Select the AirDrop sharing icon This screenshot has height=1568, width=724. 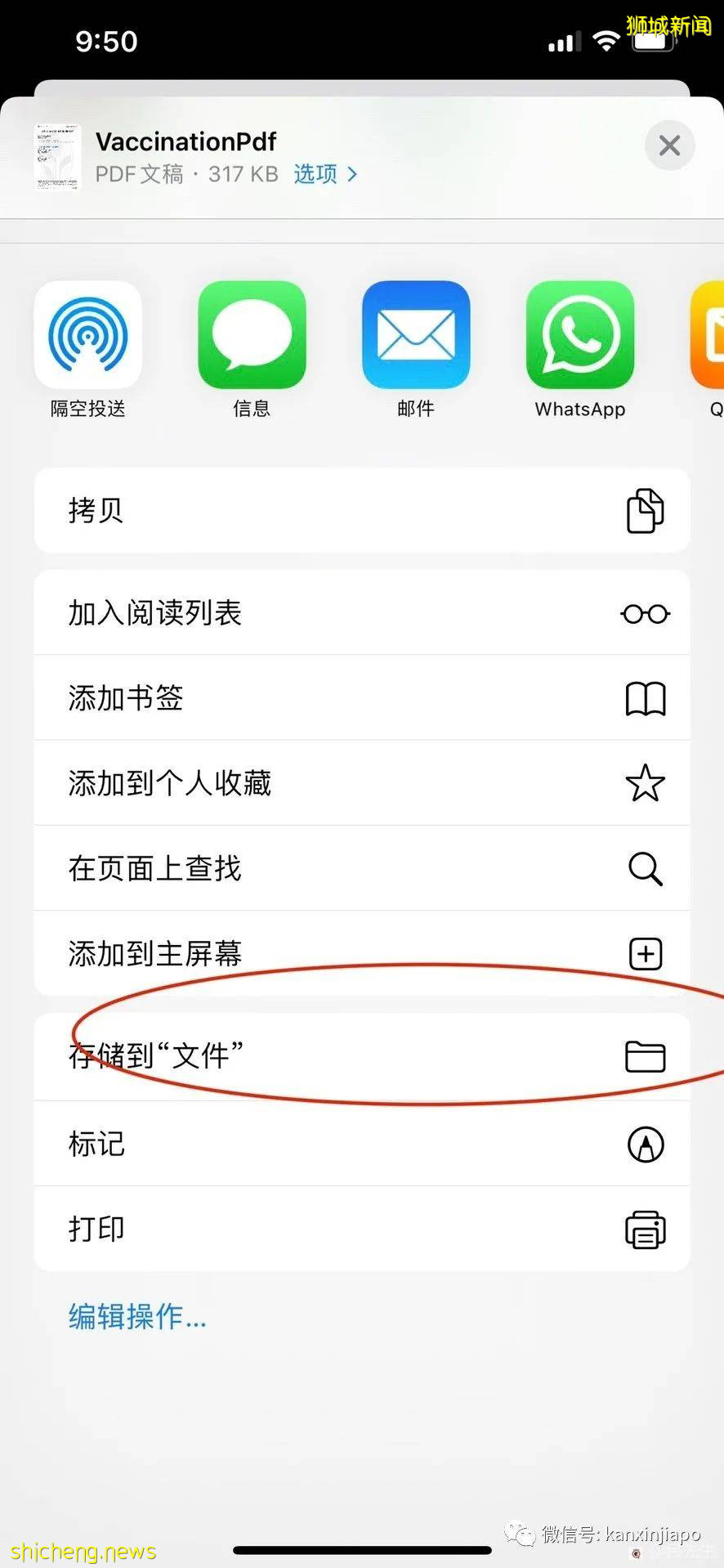coord(87,335)
